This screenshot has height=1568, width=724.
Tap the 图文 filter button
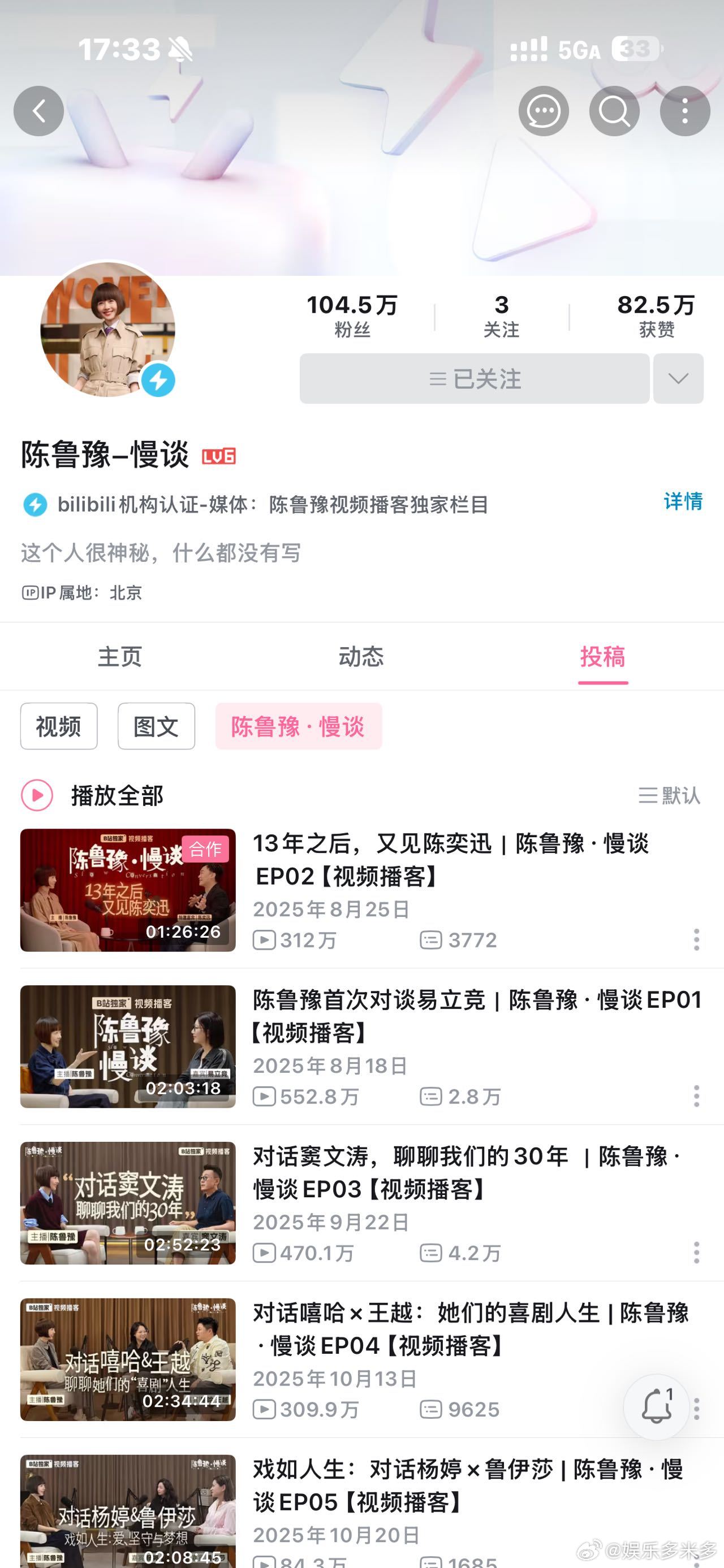(156, 726)
